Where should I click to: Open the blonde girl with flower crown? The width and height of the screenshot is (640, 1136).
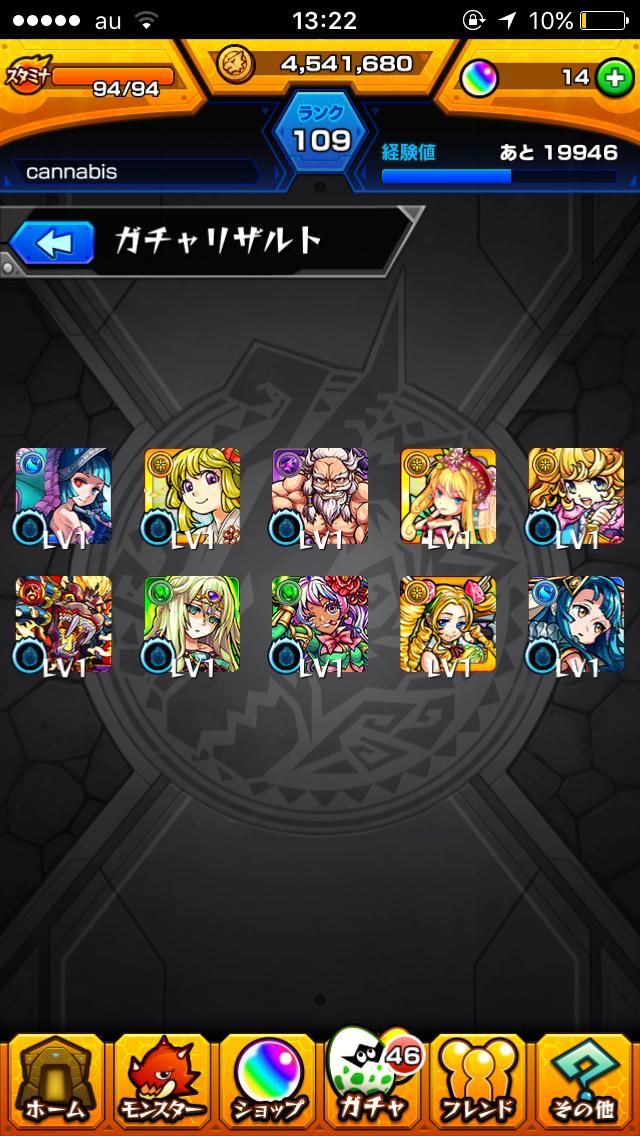click(x=448, y=496)
